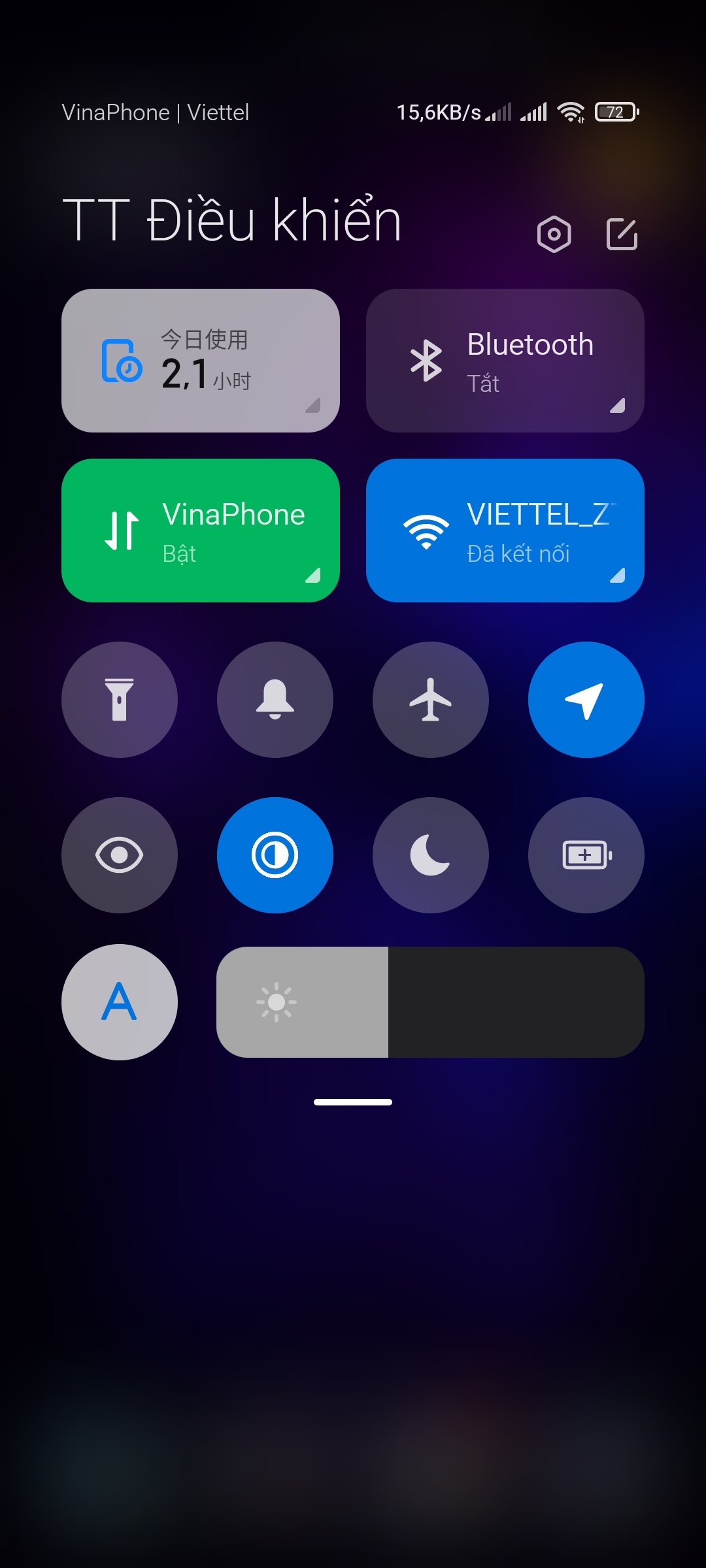Enable airplane mode
Screen dimensions: 706x1568
point(431,700)
